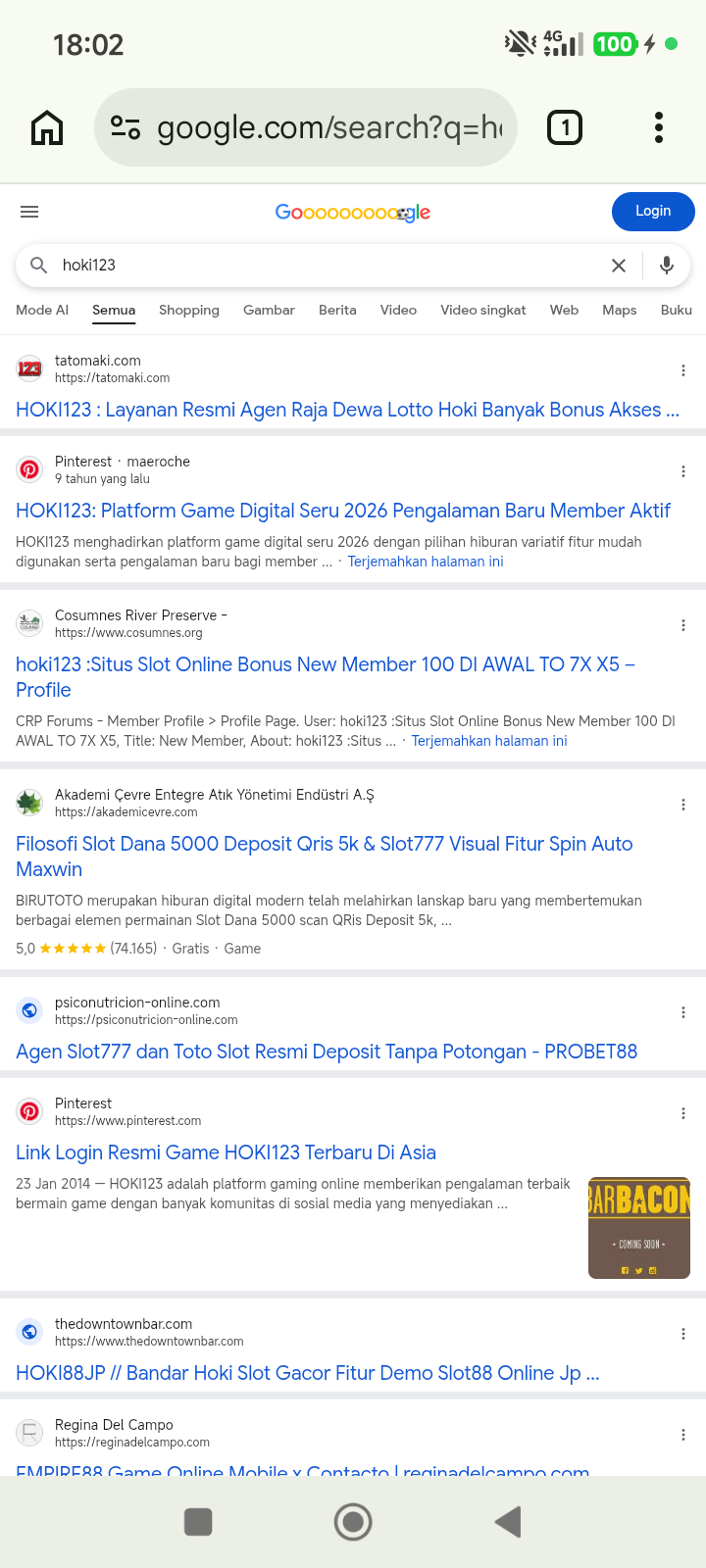Switch to the Video singkat tab
Screen dimensions: 706x1568
[483, 310]
